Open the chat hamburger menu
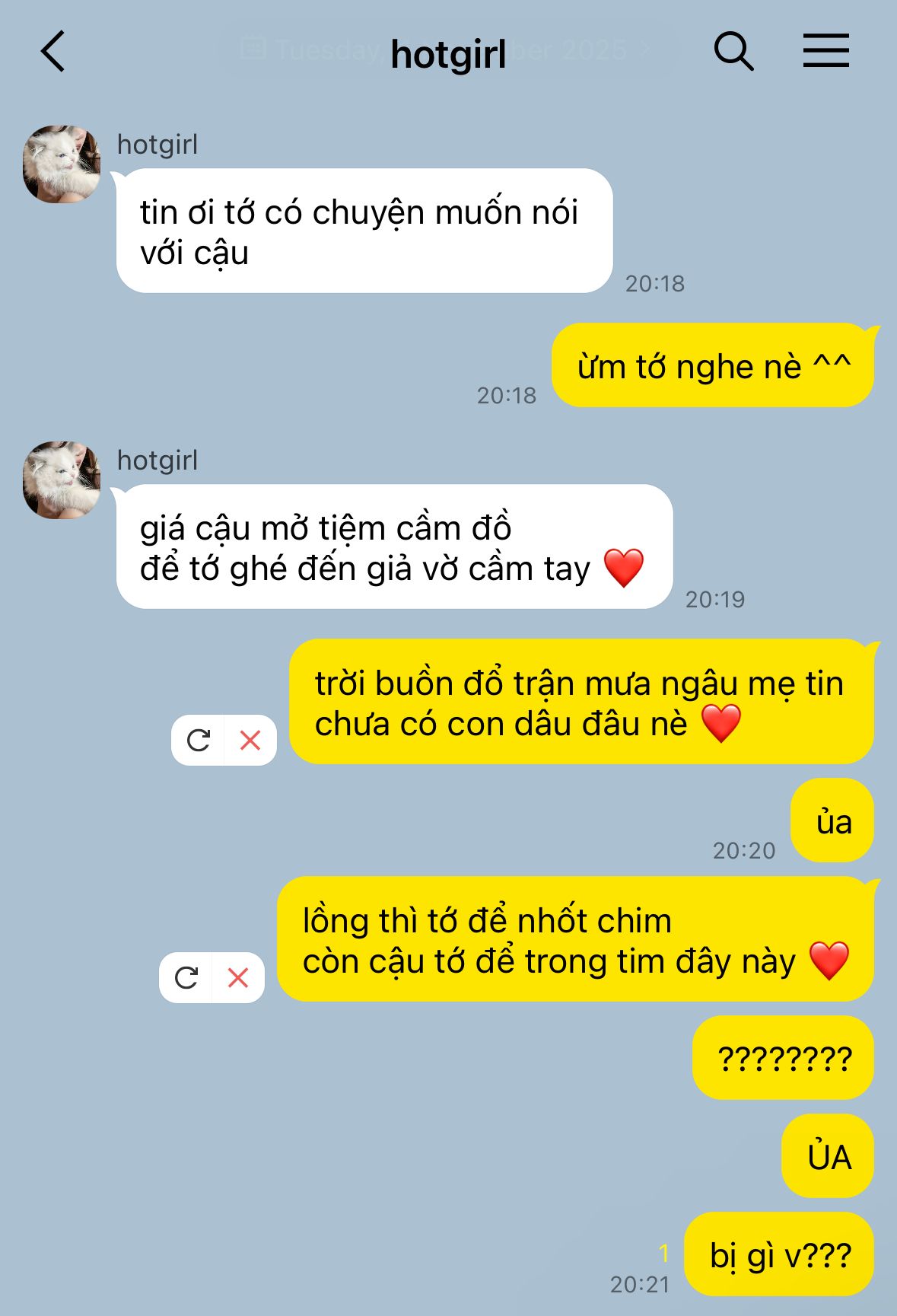 [825, 51]
